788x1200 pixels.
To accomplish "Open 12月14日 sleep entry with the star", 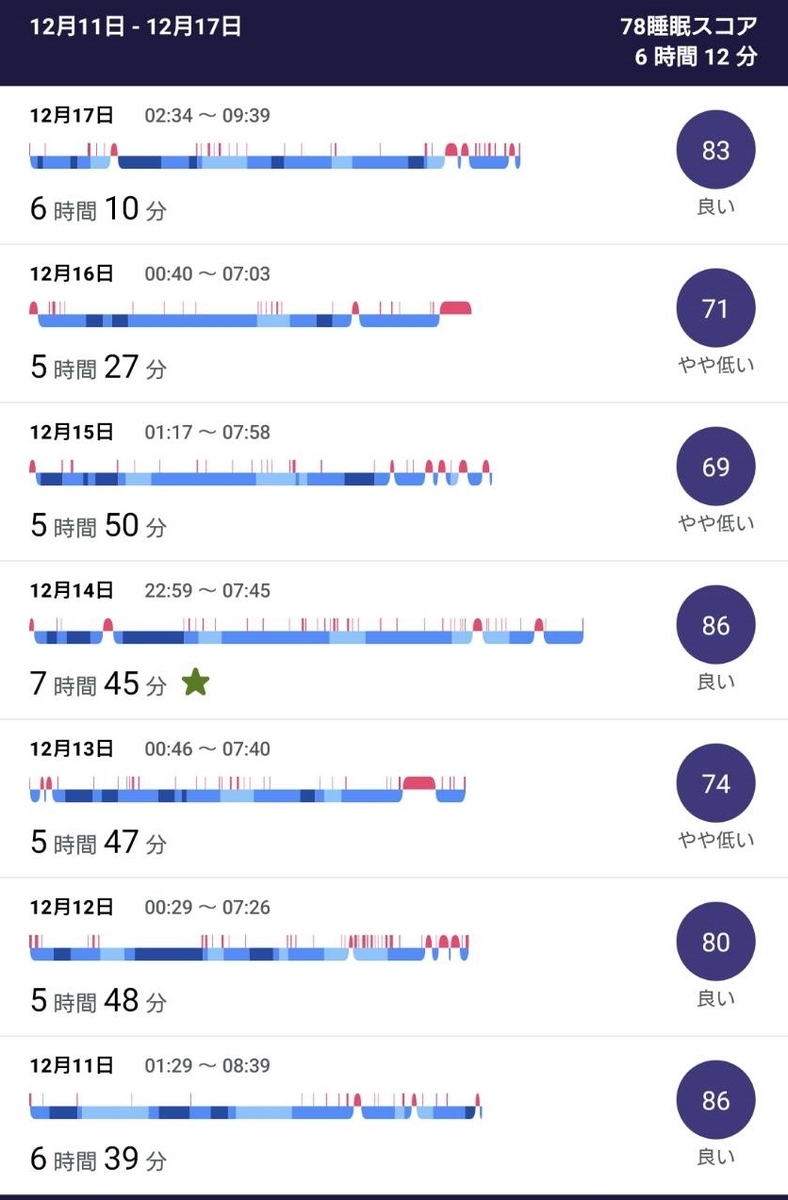I will pyautogui.click(x=393, y=640).
